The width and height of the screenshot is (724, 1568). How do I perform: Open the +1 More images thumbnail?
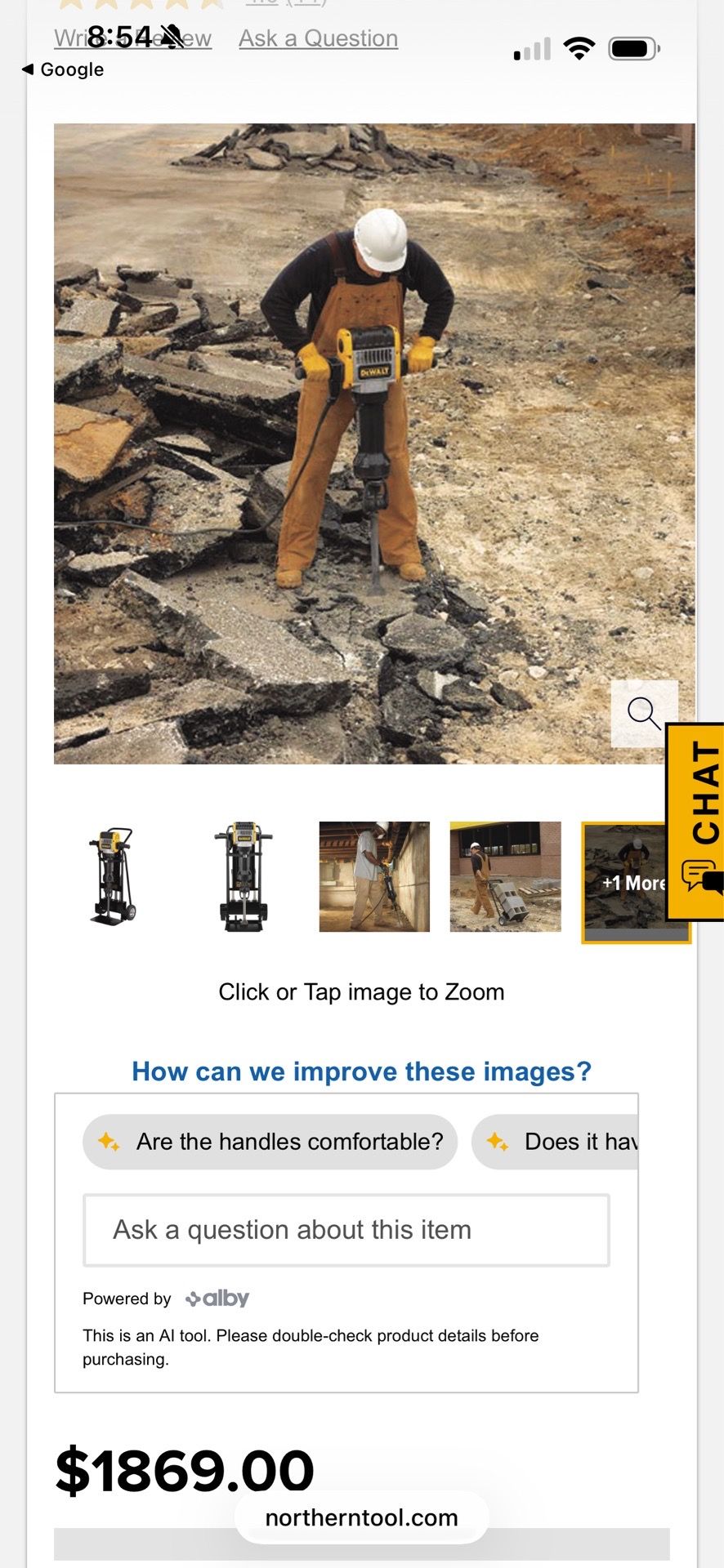pos(625,883)
